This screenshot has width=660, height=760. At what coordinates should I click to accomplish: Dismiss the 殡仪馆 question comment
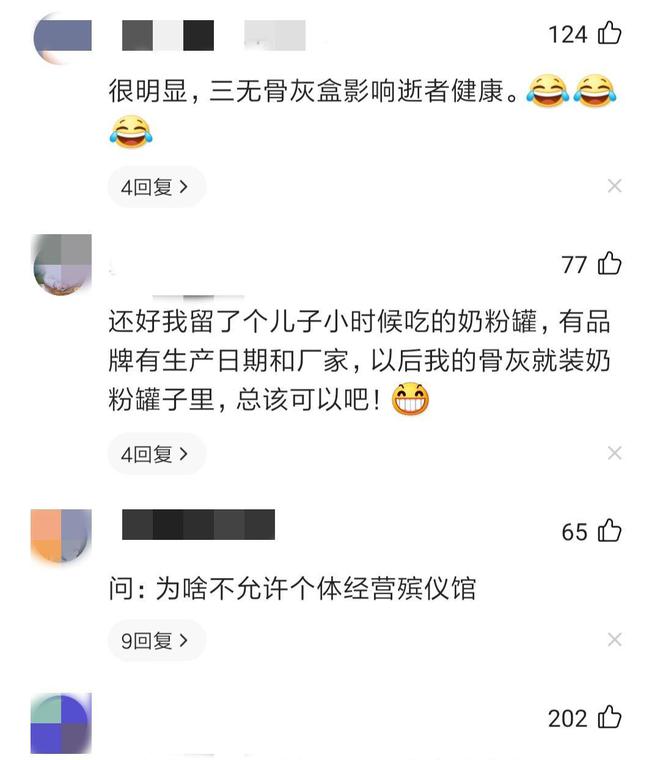[x=614, y=640]
